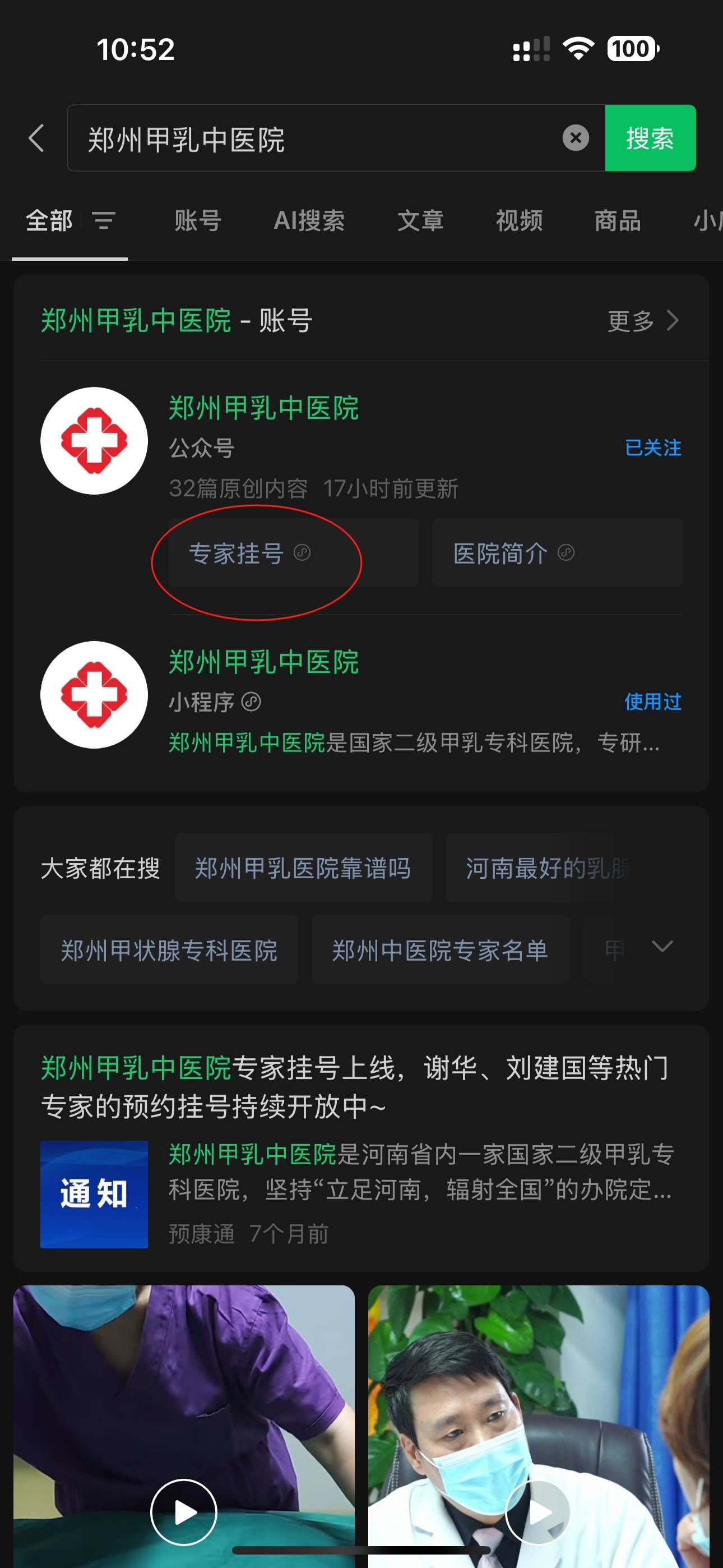Open 更多 accounts
Screen dimensions: 723x1568
tap(643, 321)
